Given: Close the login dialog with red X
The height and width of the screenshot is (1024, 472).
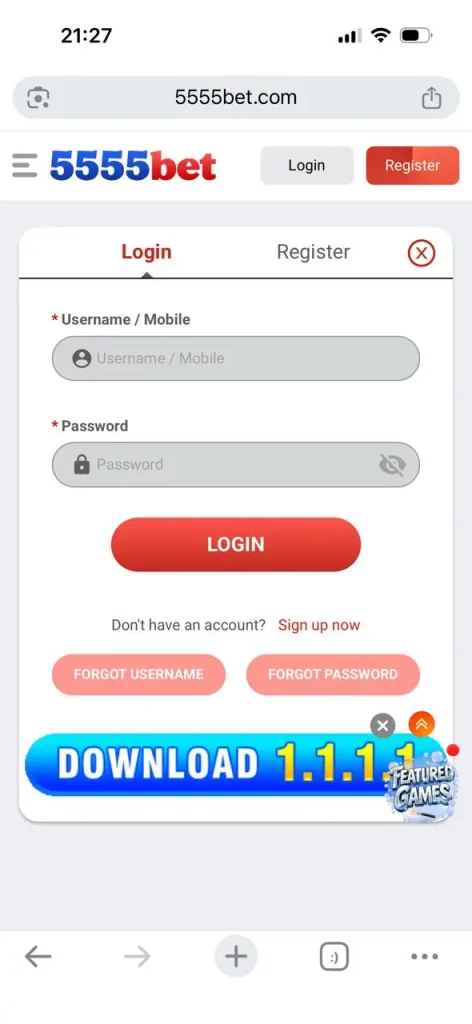Looking at the screenshot, I should coord(421,253).
